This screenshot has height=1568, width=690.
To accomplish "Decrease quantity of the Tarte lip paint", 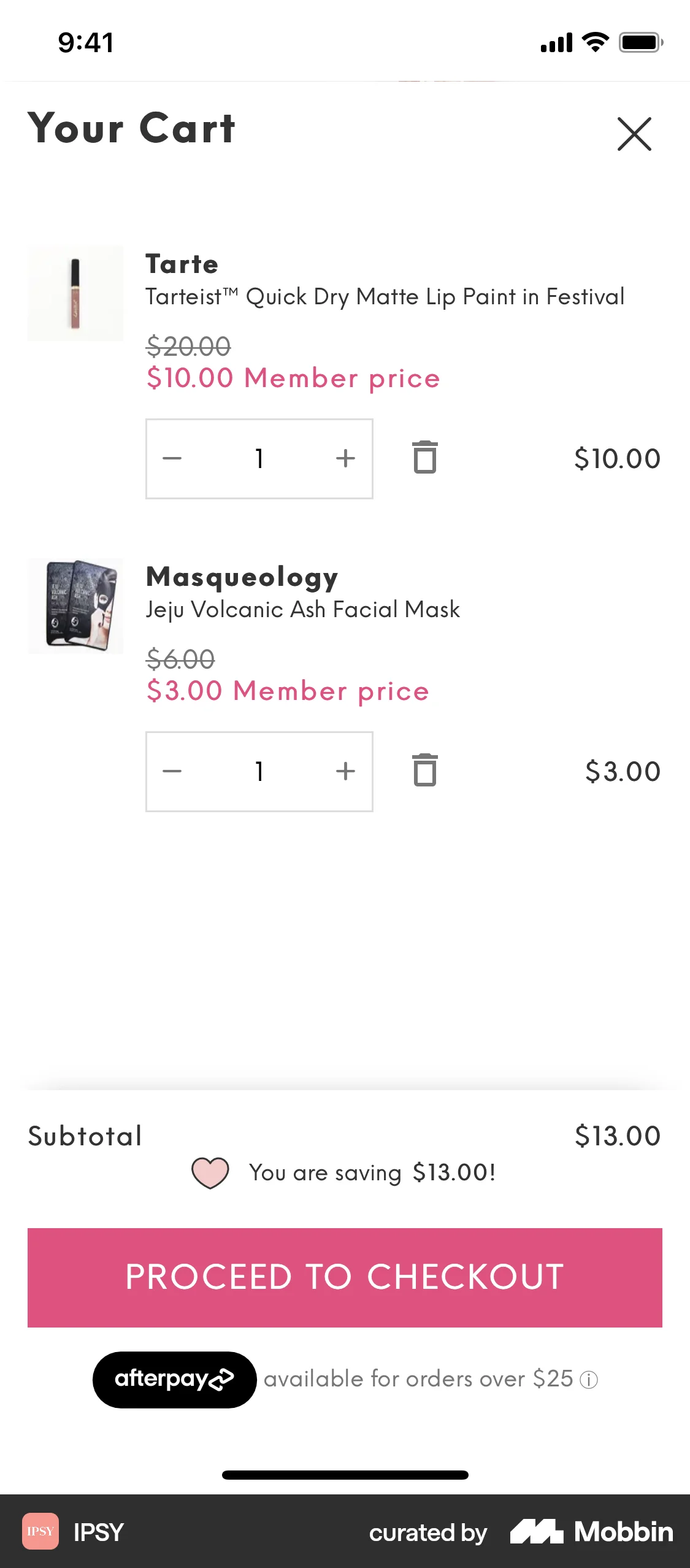I will (172, 458).
